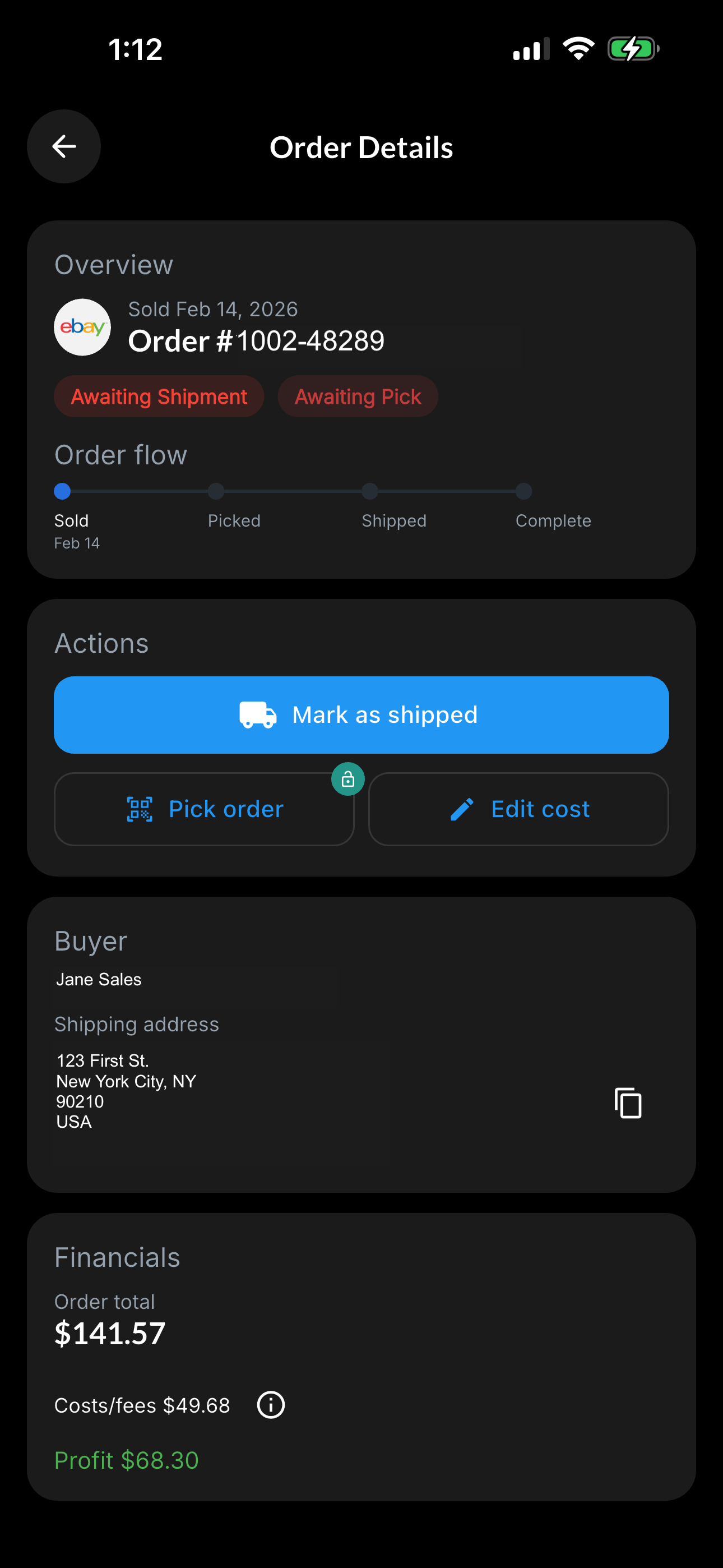Tap the info icon next to Costs/fees
The width and height of the screenshot is (723, 1568).
270,1405
